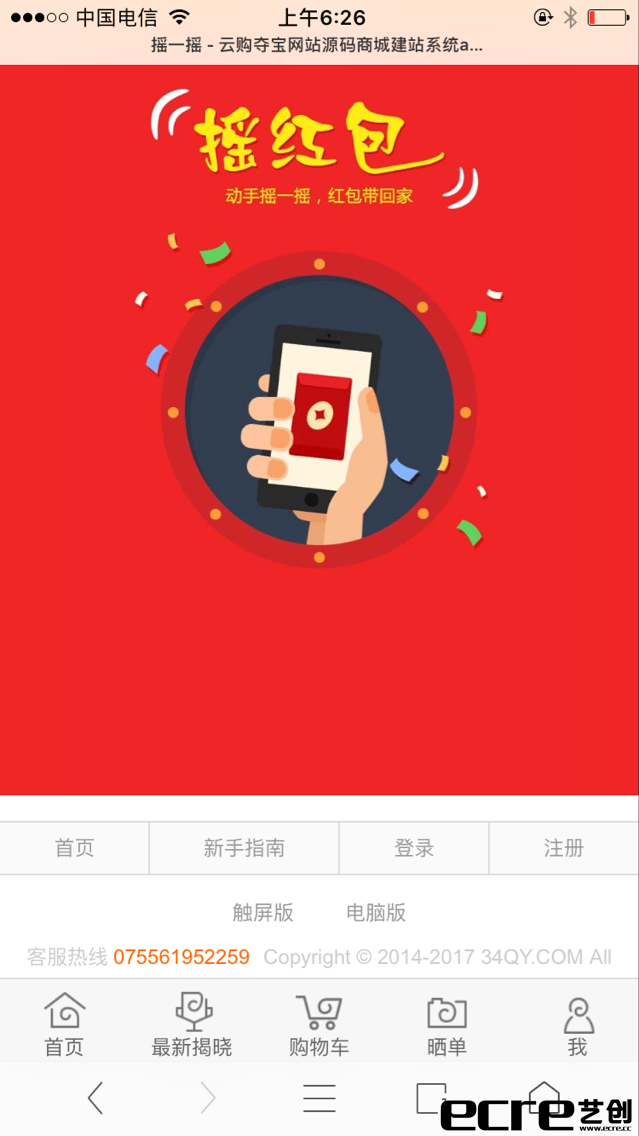Switch to 电脑版 desktop version

376,912
